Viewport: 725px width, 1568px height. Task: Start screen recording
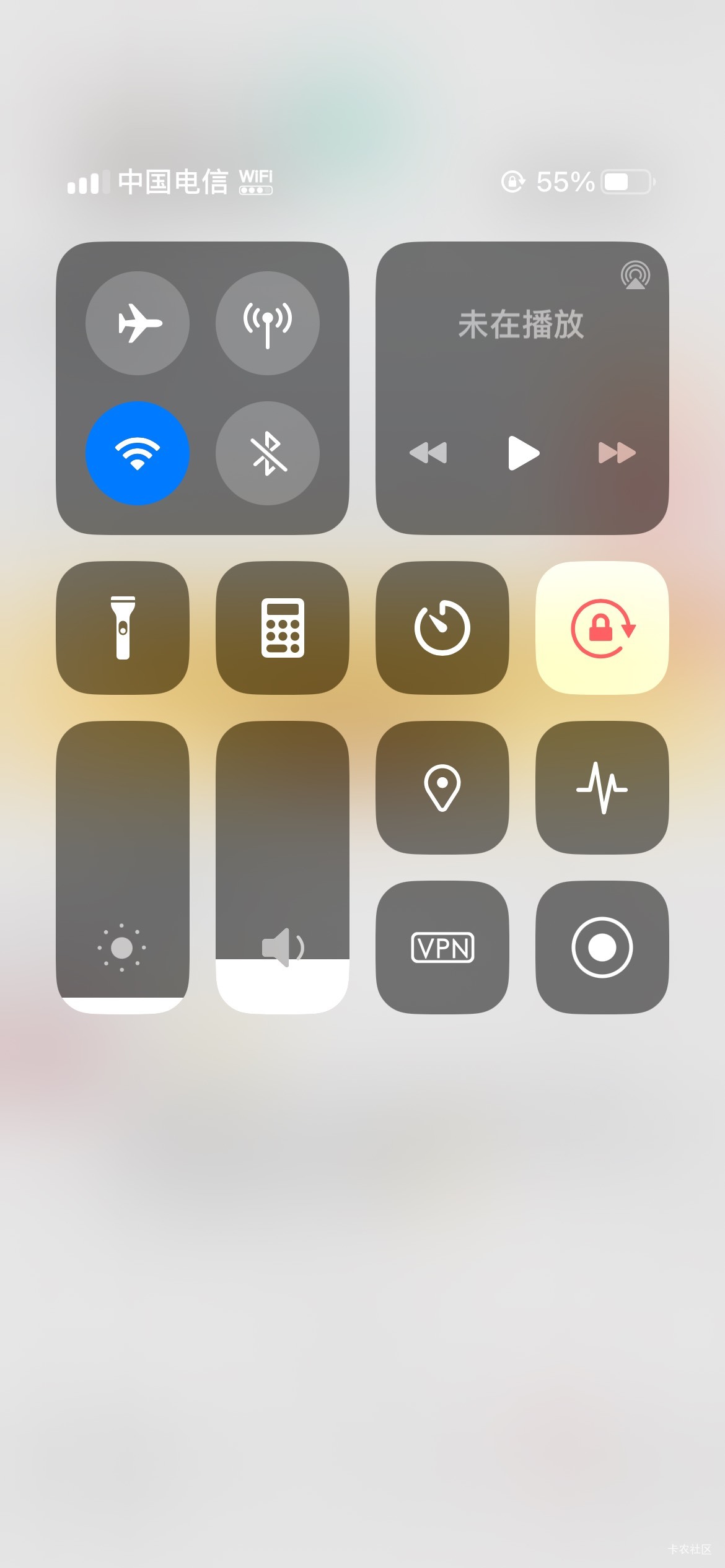coord(602,947)
